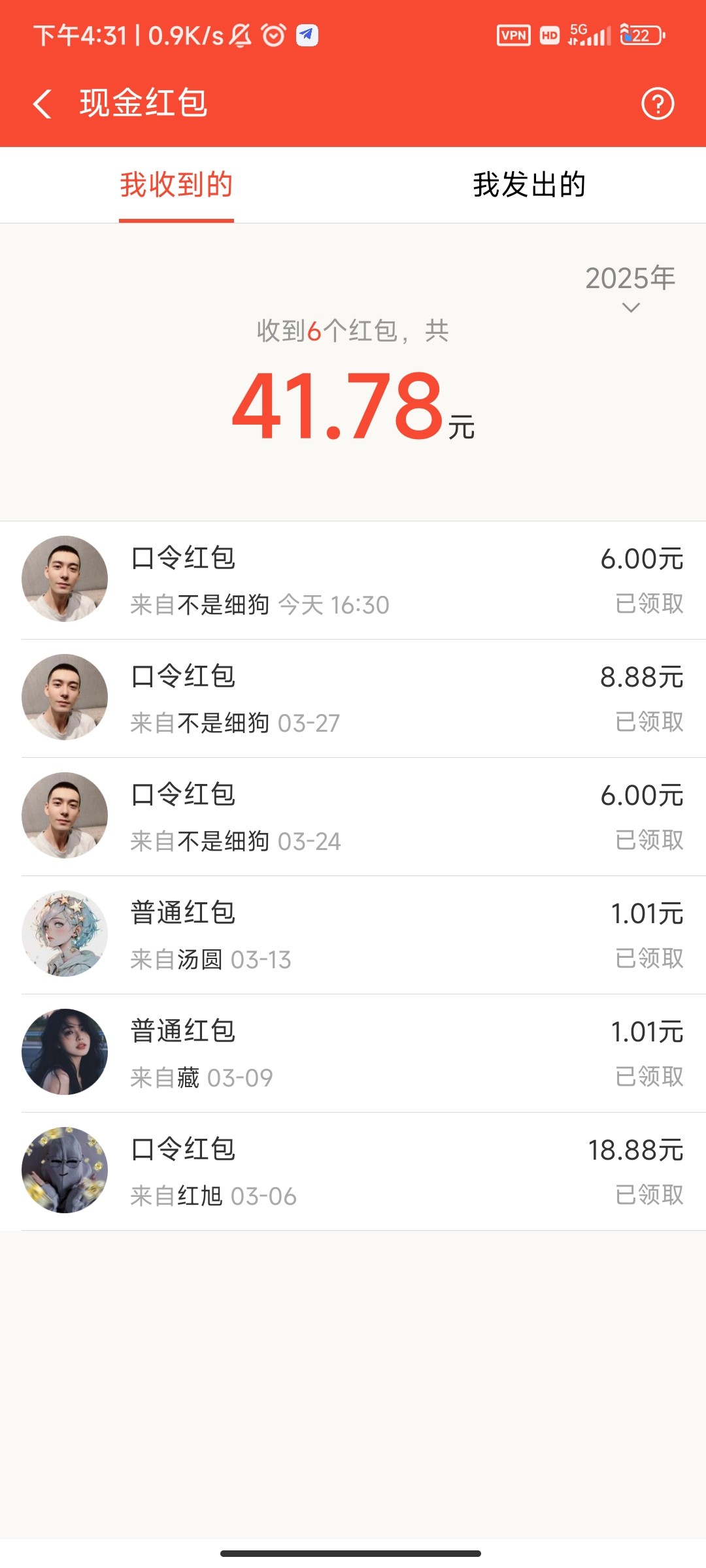This screenshot has height=1568, width=706.
Task: Go back from 现金红包 page
Action: click(42, 104)
